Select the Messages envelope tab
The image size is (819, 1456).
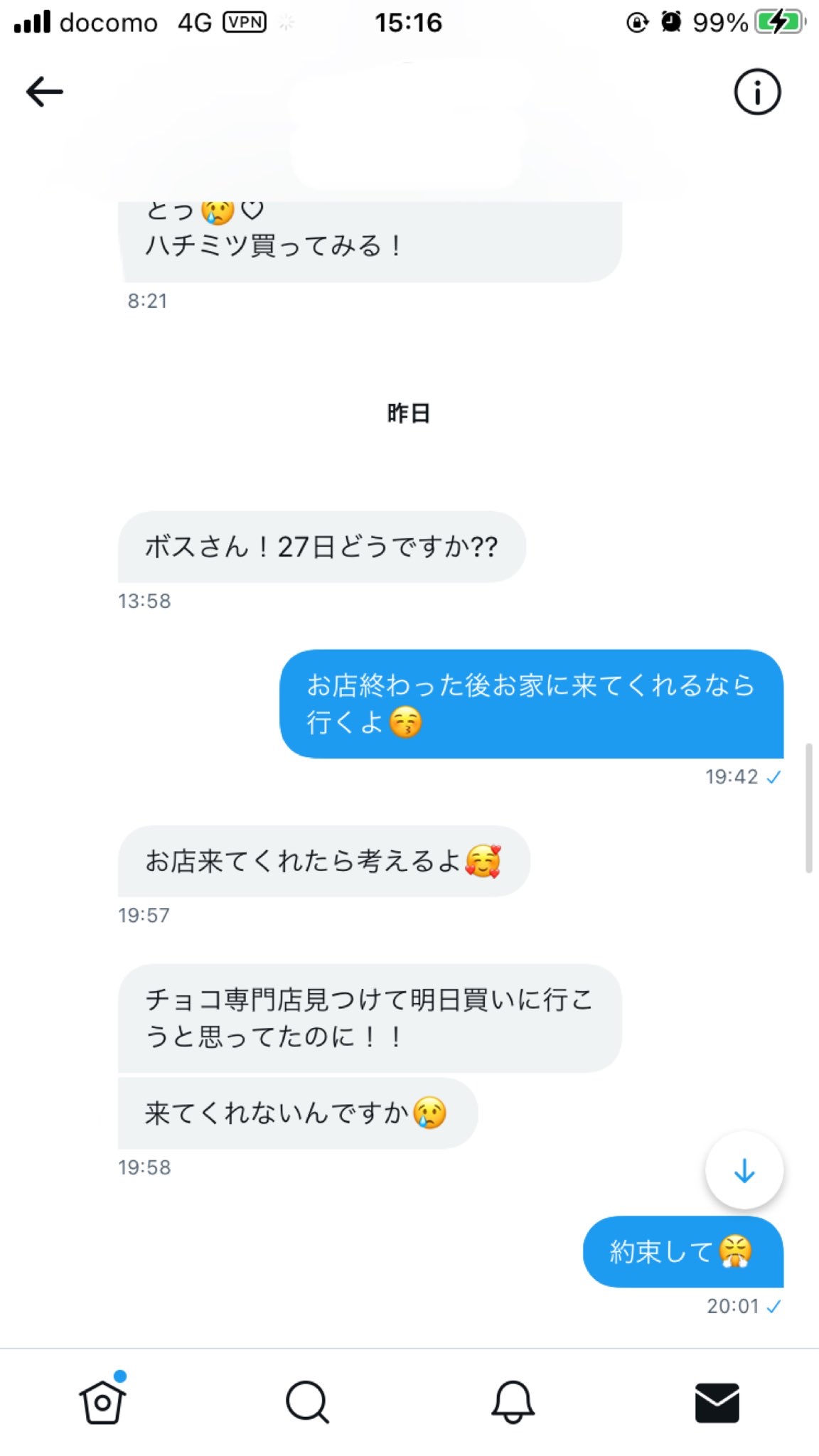tap(717, 1402)
